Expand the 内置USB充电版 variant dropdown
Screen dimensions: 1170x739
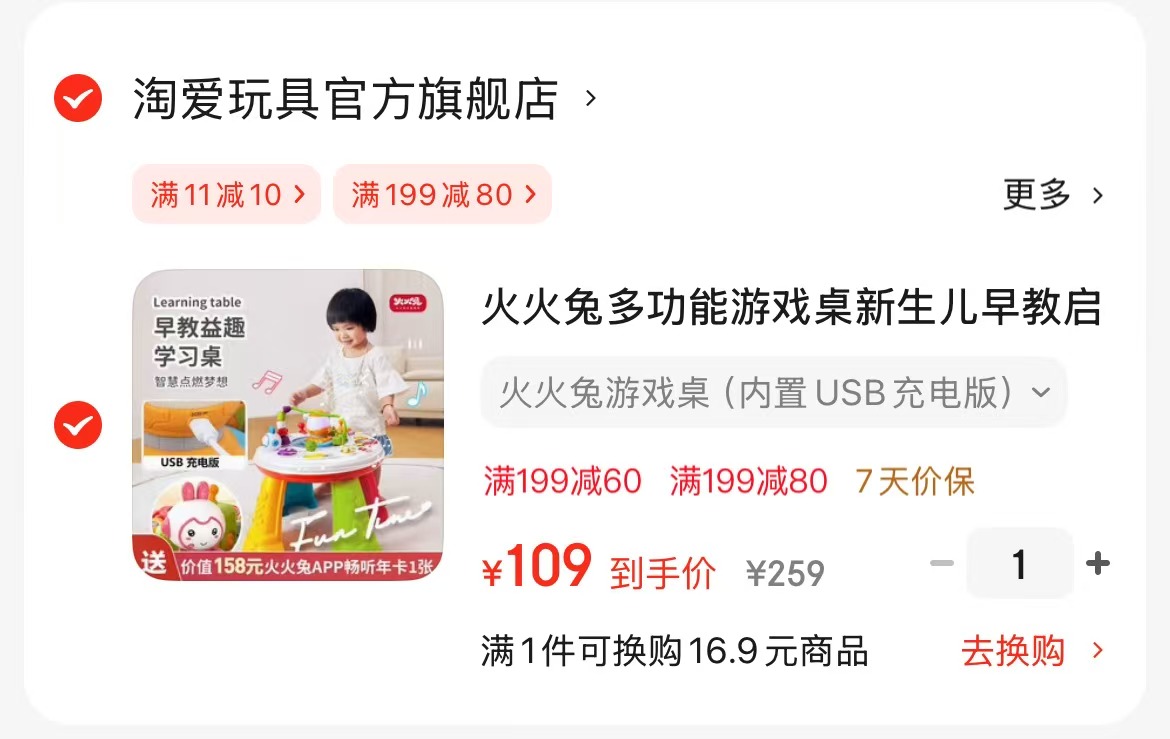pos(774,392)
